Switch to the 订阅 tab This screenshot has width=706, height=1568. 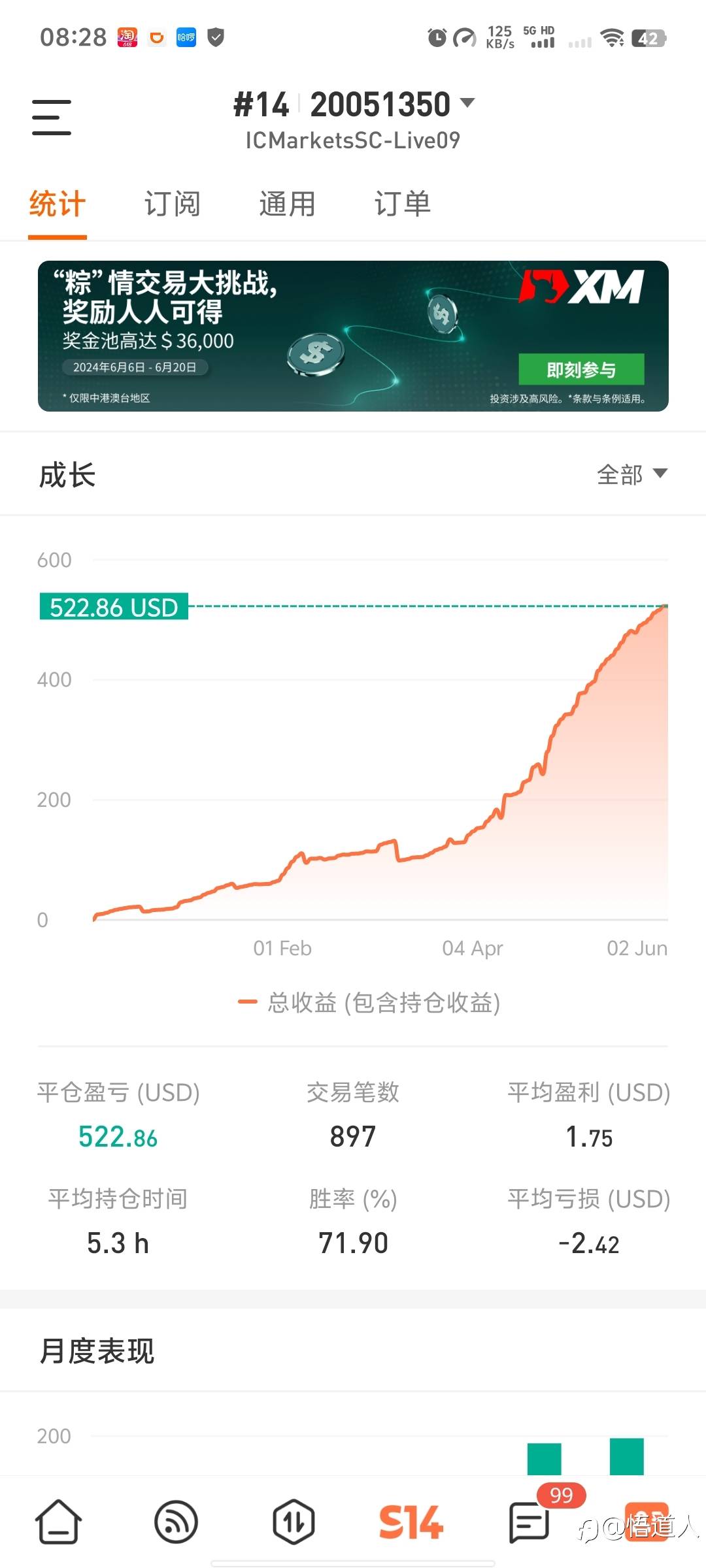pyautogui.click(x=173, y=204)
